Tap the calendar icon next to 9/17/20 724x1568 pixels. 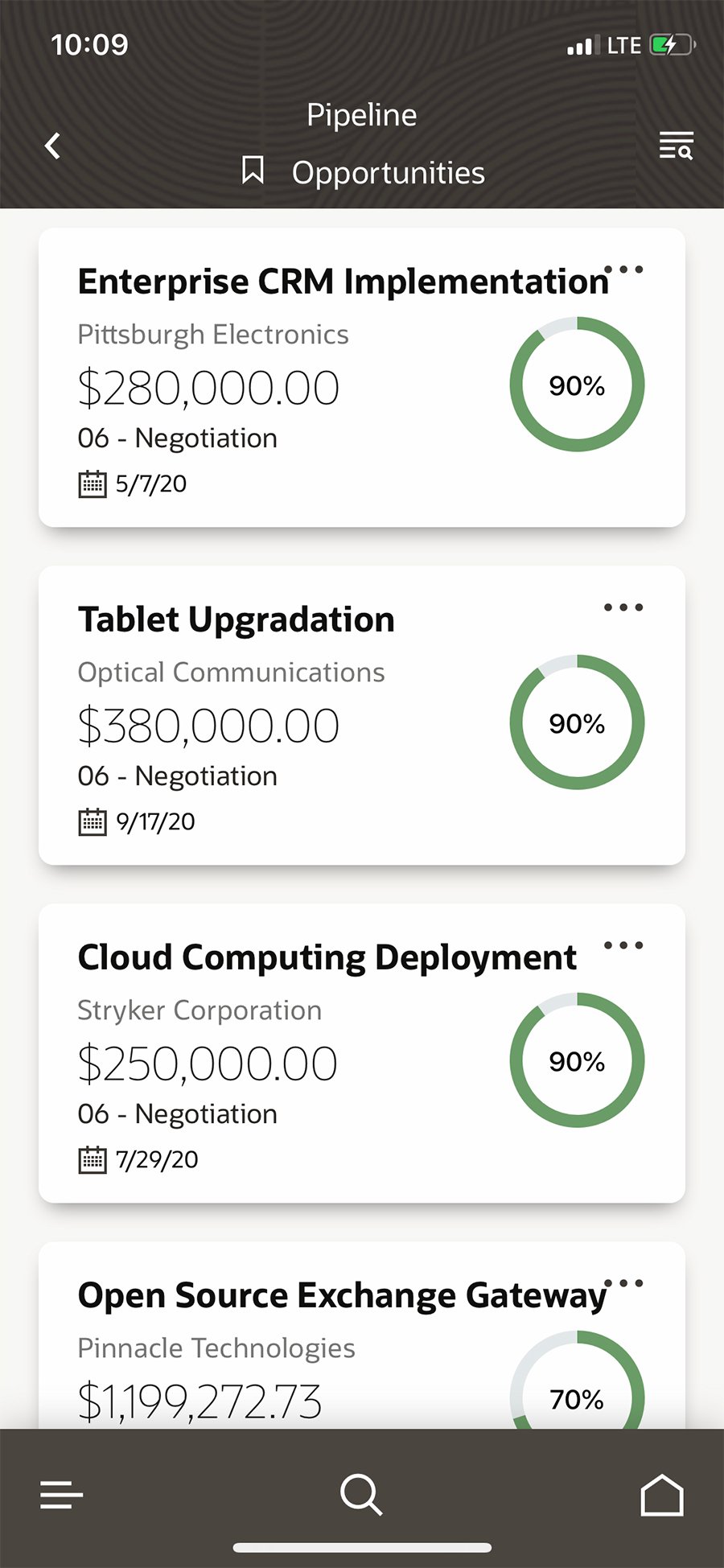91,821
